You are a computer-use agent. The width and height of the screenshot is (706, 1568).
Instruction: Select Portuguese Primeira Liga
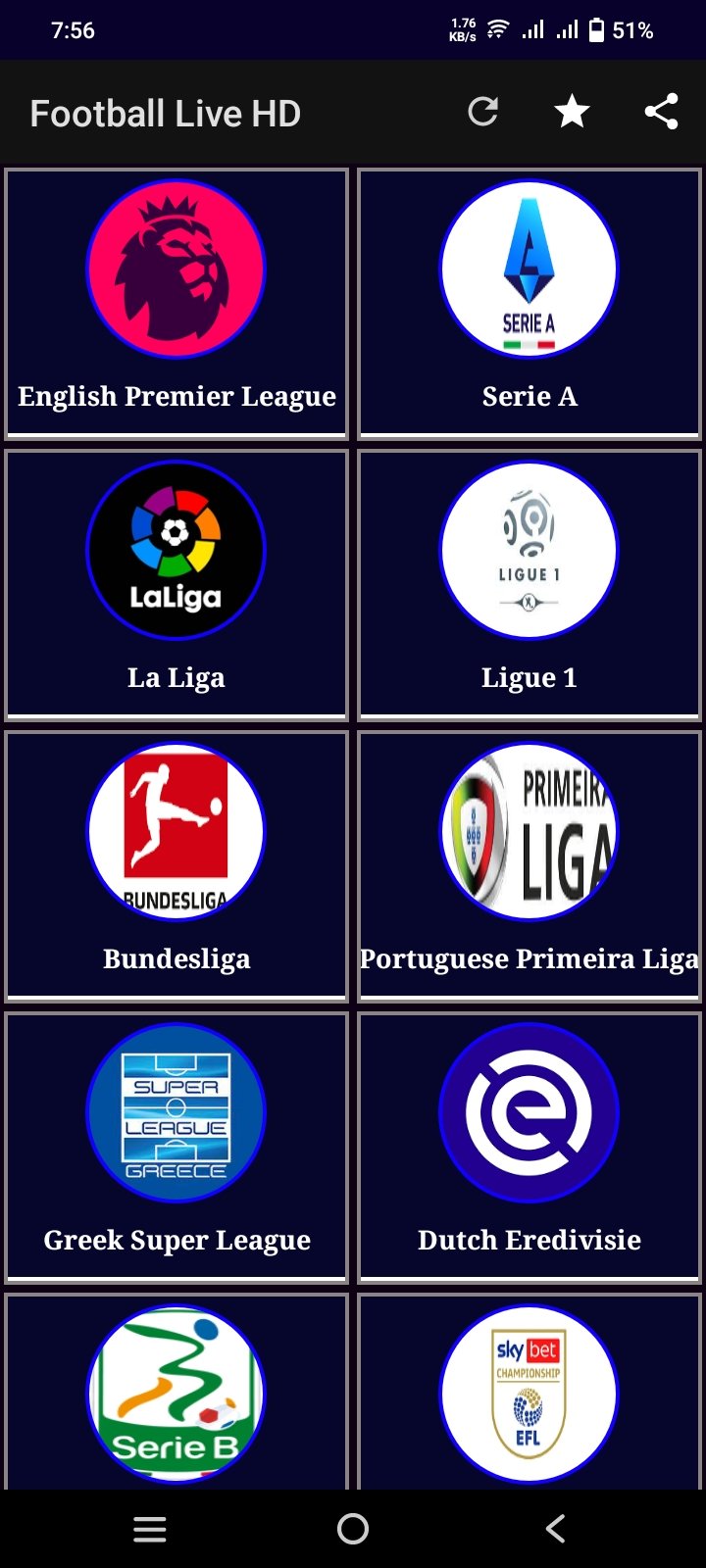tap(529, 866)
